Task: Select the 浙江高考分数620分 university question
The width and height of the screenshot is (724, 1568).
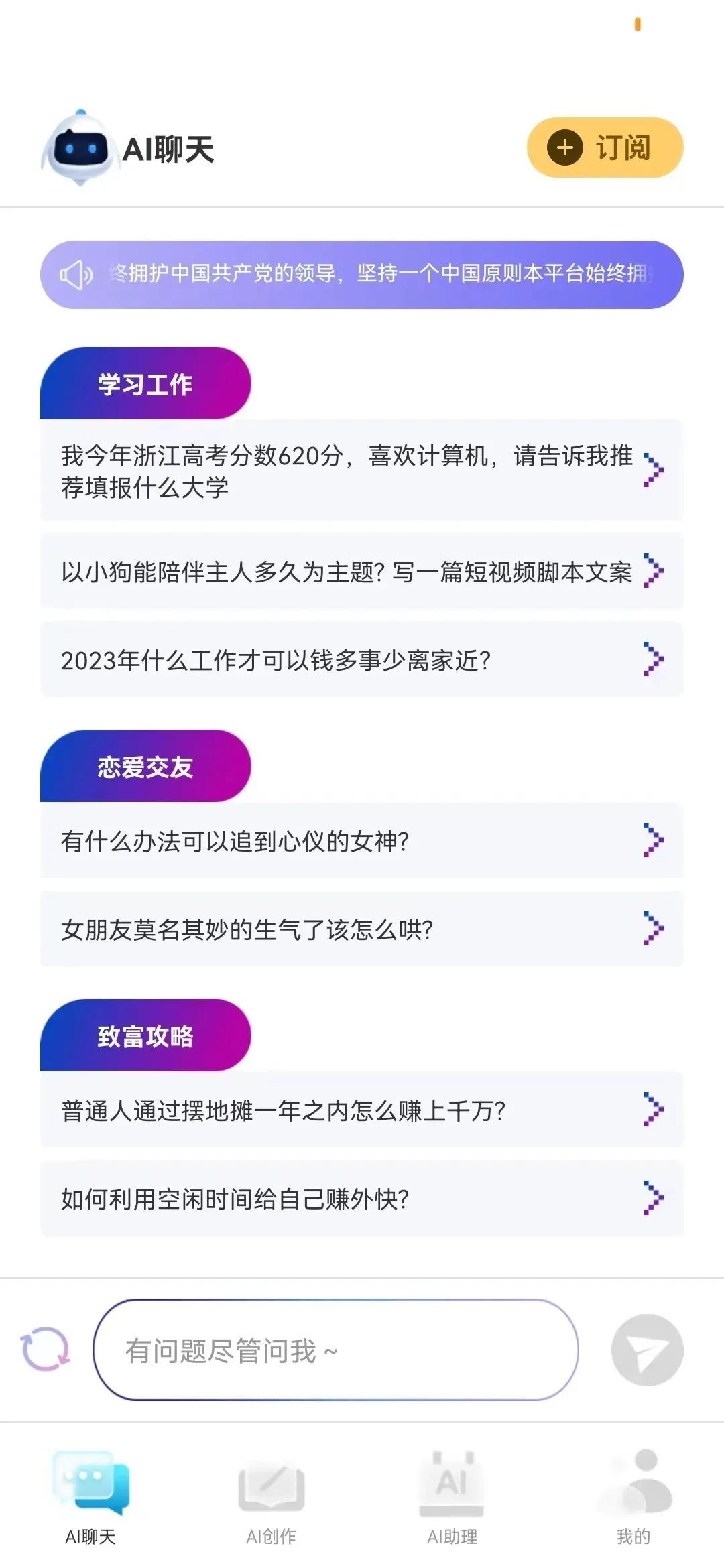Action: coord(362,470)
